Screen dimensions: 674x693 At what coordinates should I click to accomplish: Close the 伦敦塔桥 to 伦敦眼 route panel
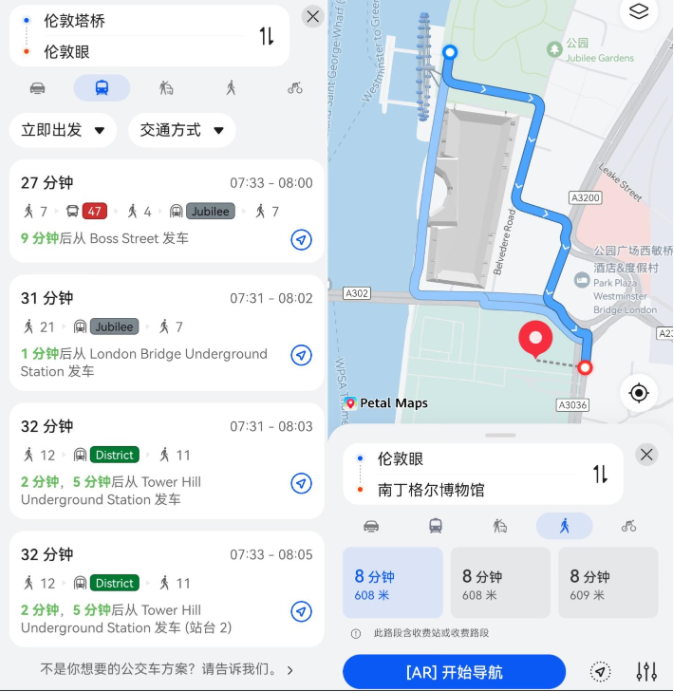pyautogui.click(x=313, y=16)
